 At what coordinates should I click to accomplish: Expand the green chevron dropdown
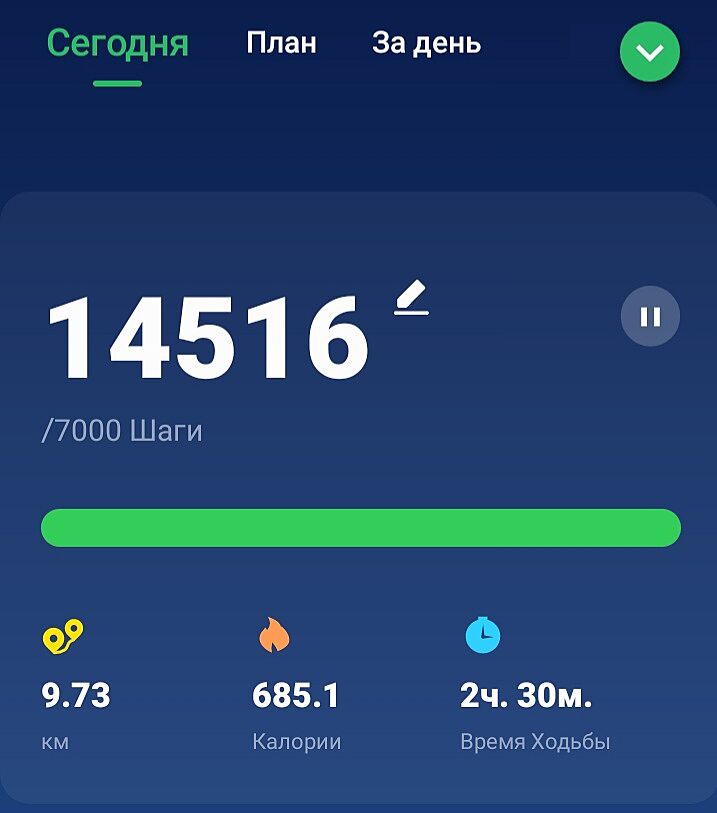click(650, 52)
